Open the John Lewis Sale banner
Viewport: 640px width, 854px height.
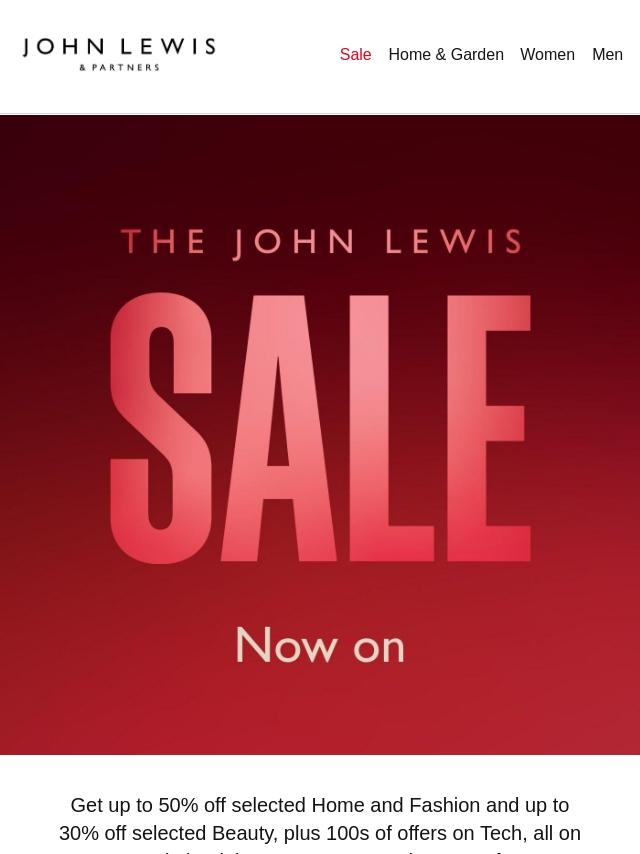point(320,435)
